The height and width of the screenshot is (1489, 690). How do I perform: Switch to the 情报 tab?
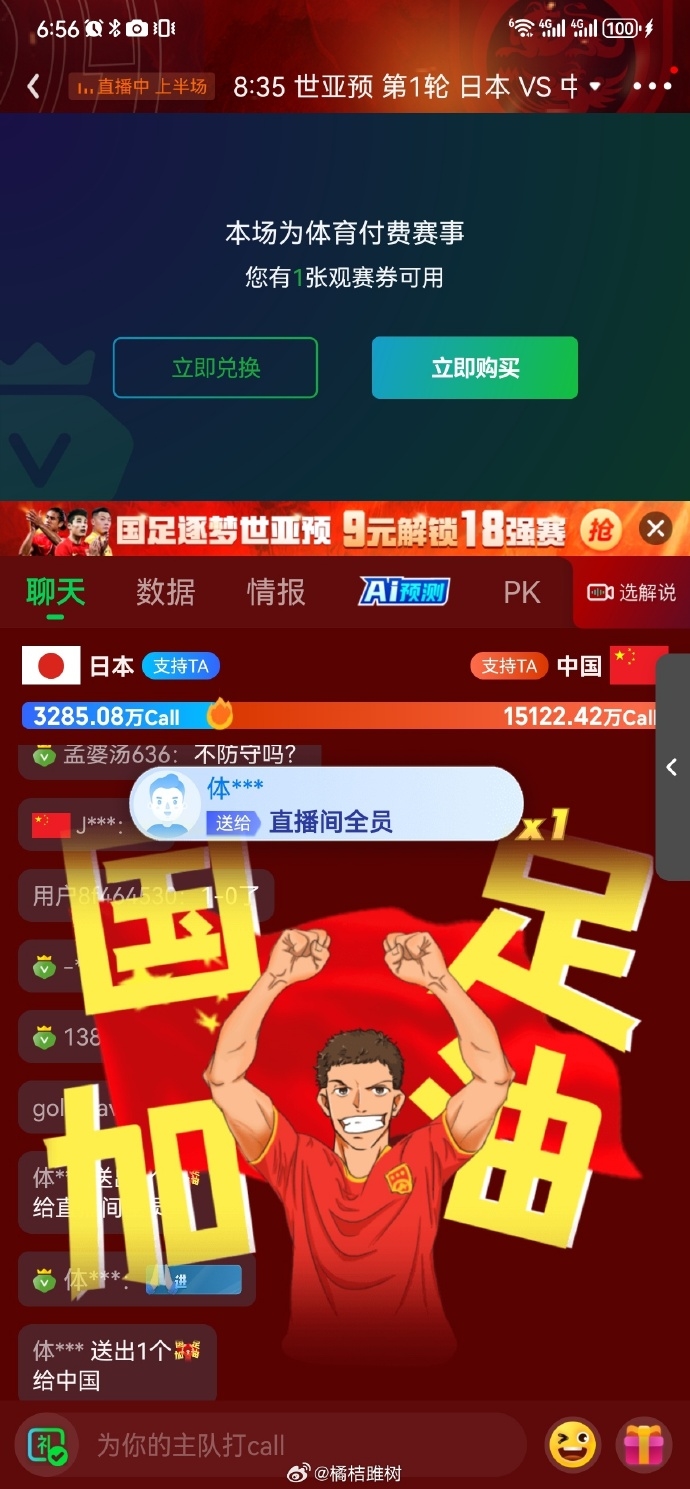coord(276,592)
